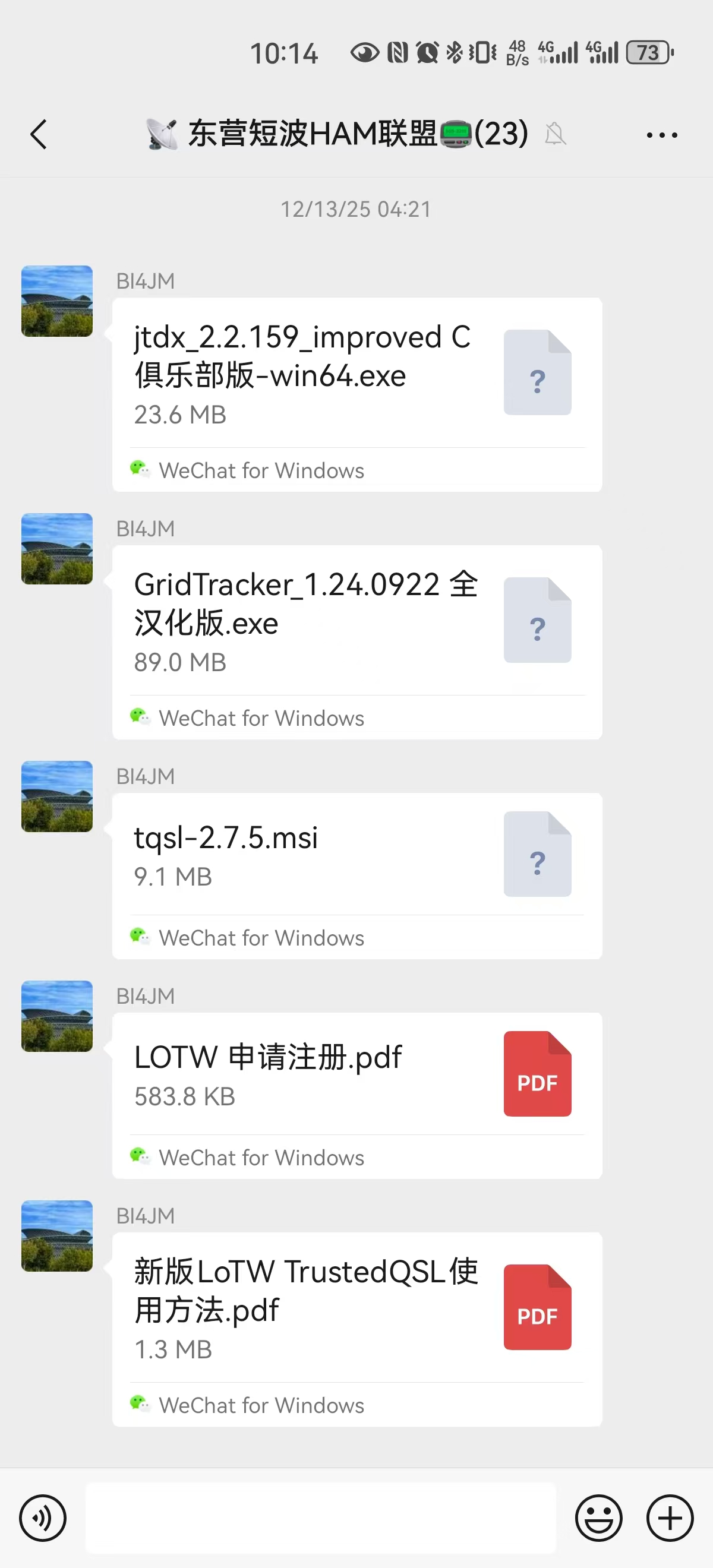Open the LOTW 申请注册.pdf document
Image resolution: width=713 pixels, height=1568 pixels.
coord(357,1075)
